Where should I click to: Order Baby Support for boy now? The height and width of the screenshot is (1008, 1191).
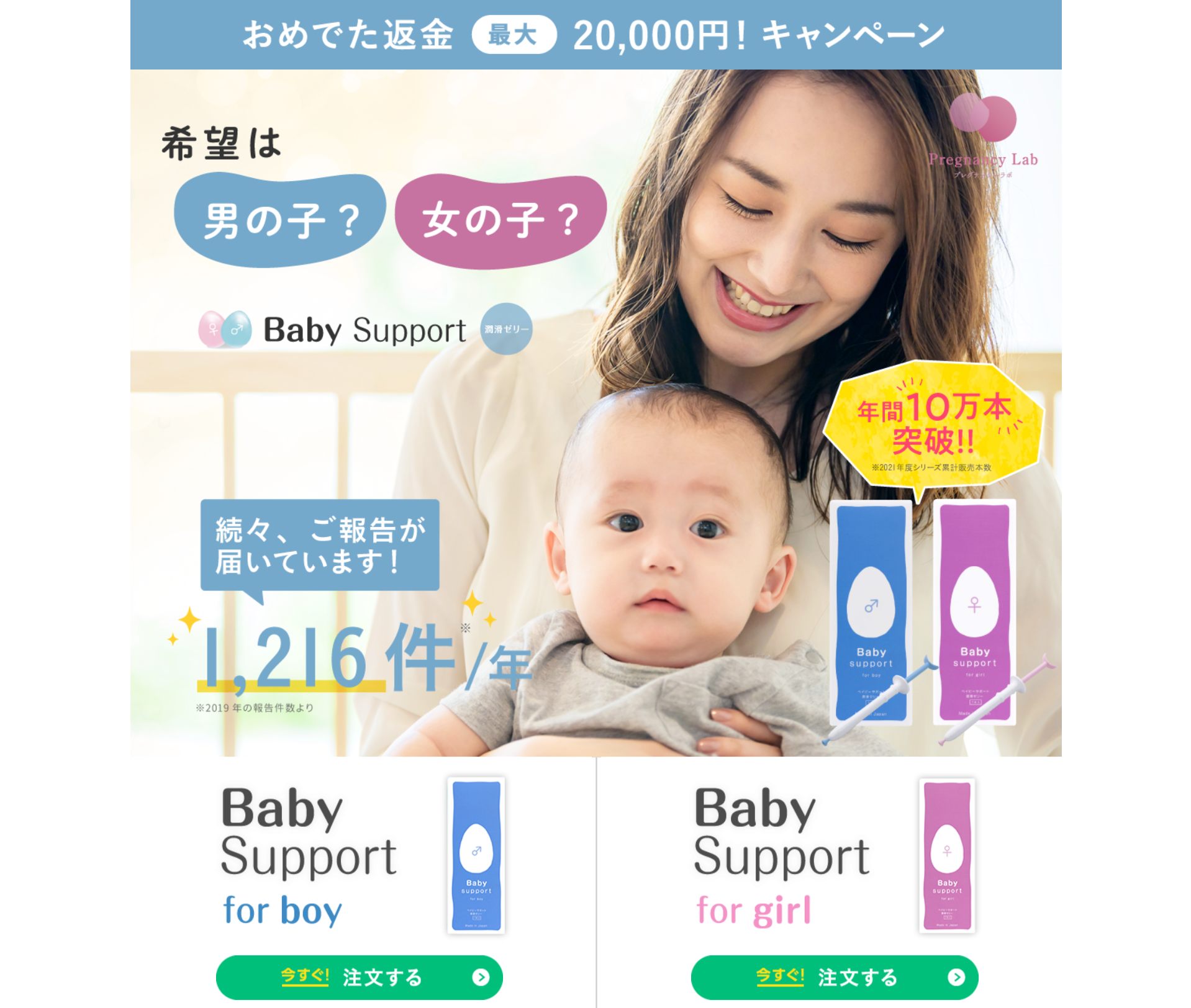coord(359,978)
